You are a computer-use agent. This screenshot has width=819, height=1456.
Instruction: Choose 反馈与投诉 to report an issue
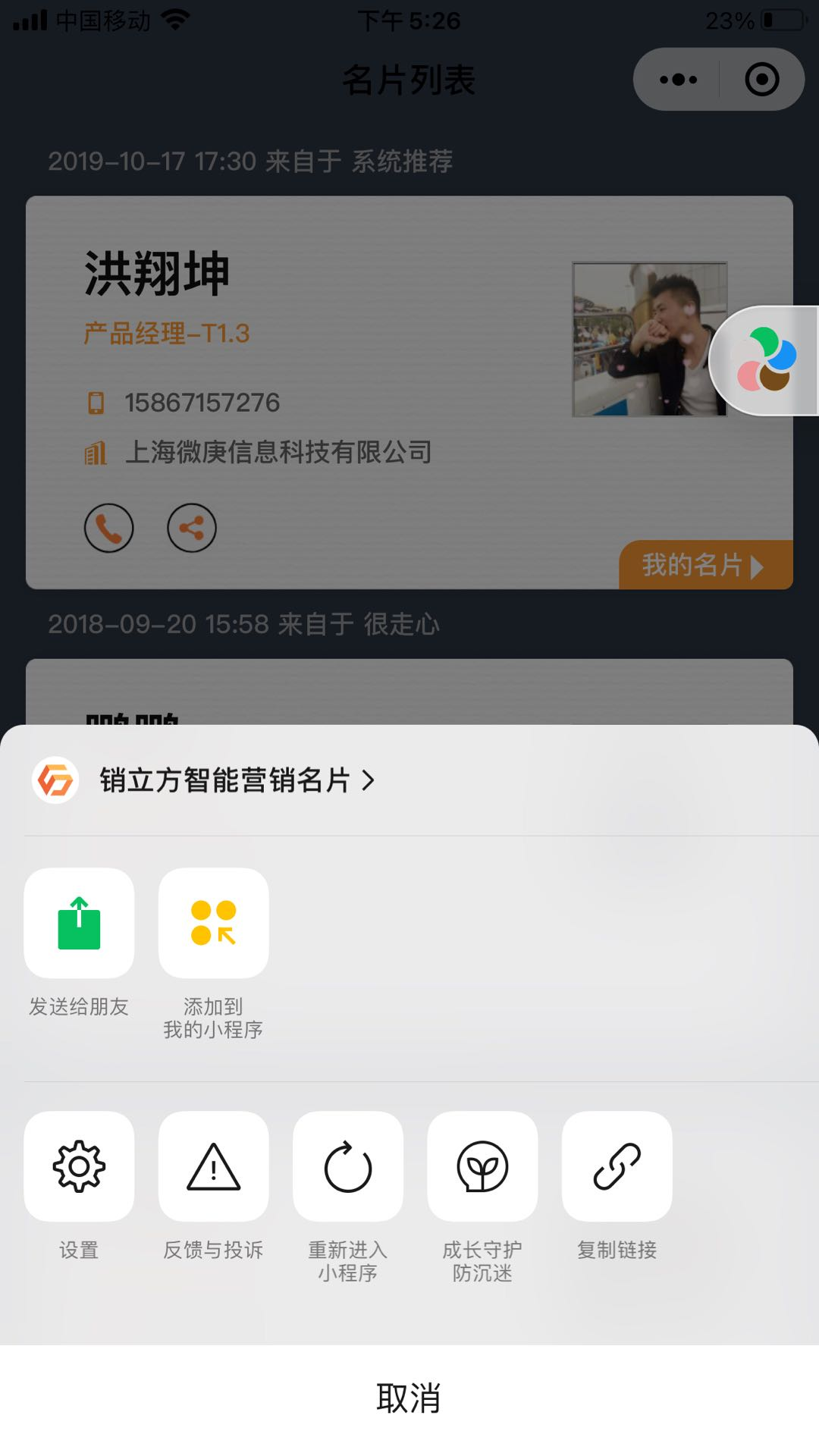pyautogui.click(x=213, y=1166)
